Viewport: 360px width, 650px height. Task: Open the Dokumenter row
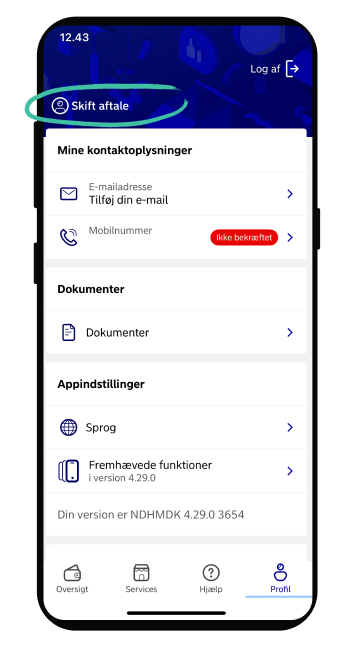point(176,332)
